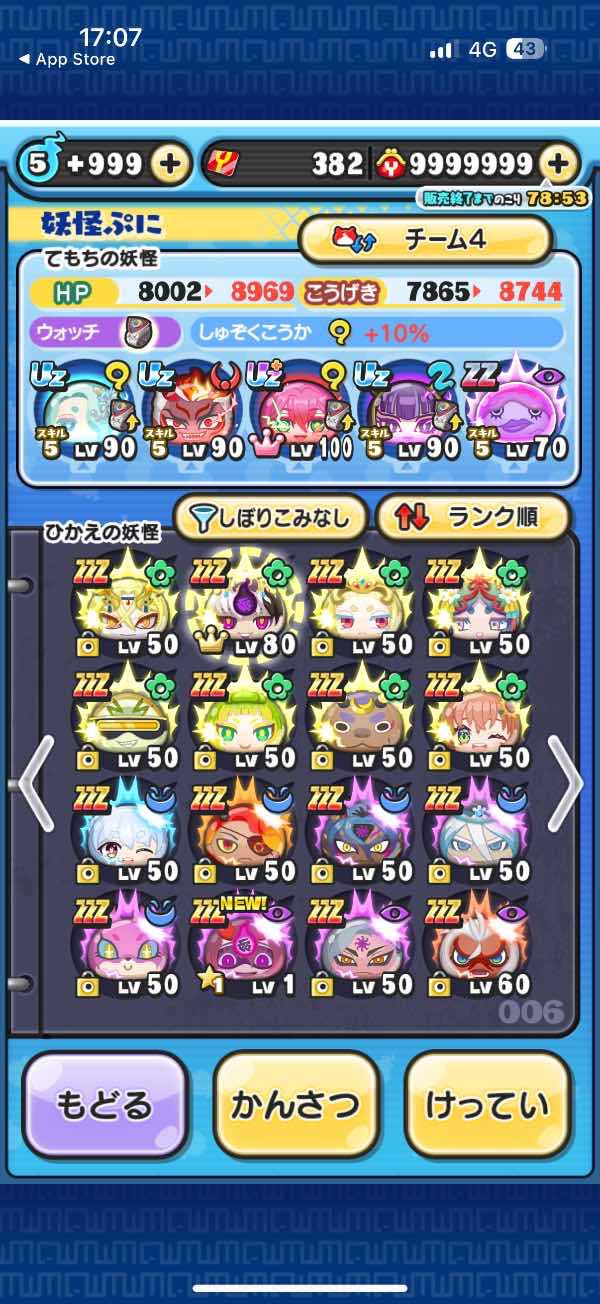Open the しぼりこみなし filter

(x=270, y=517)
